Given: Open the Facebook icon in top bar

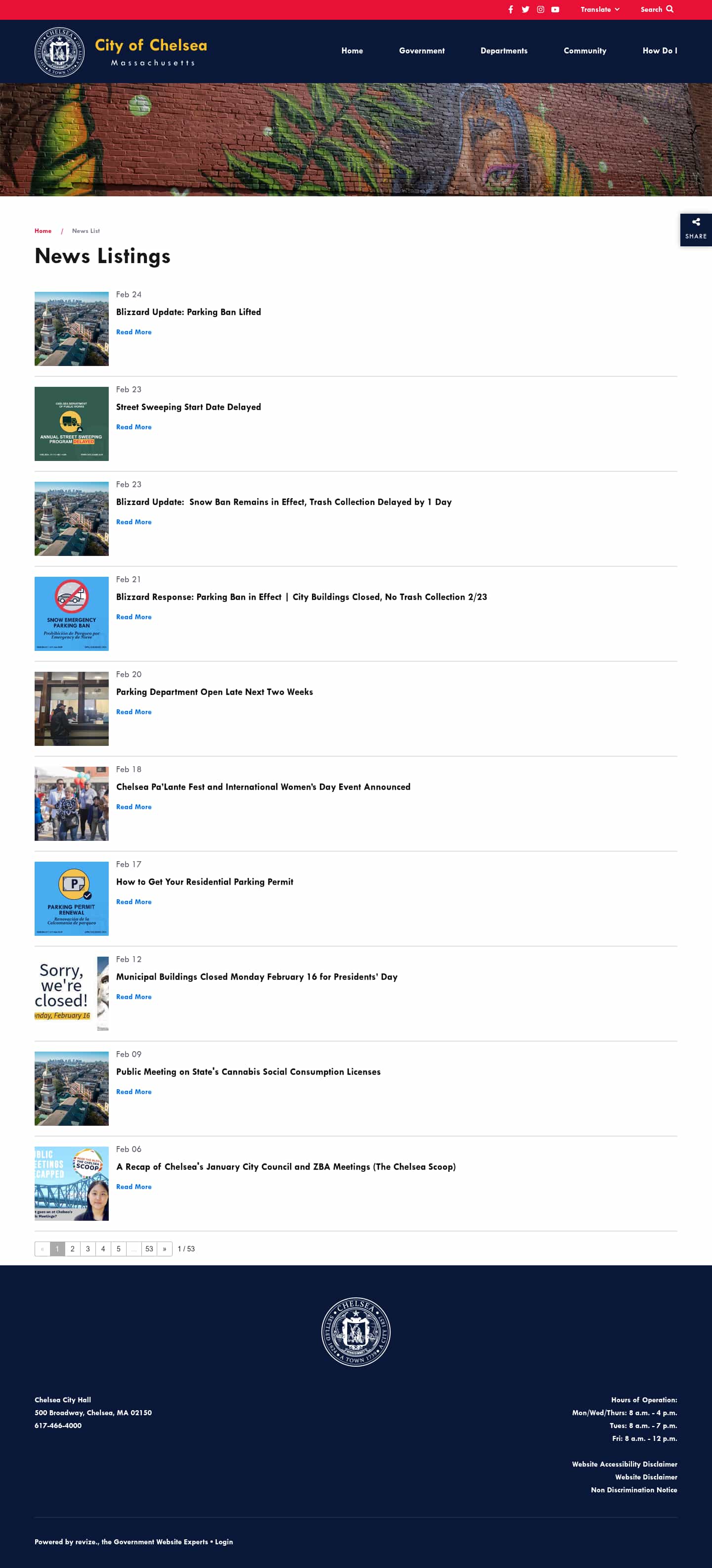Looking at the screenshot, I should [511, 10].
